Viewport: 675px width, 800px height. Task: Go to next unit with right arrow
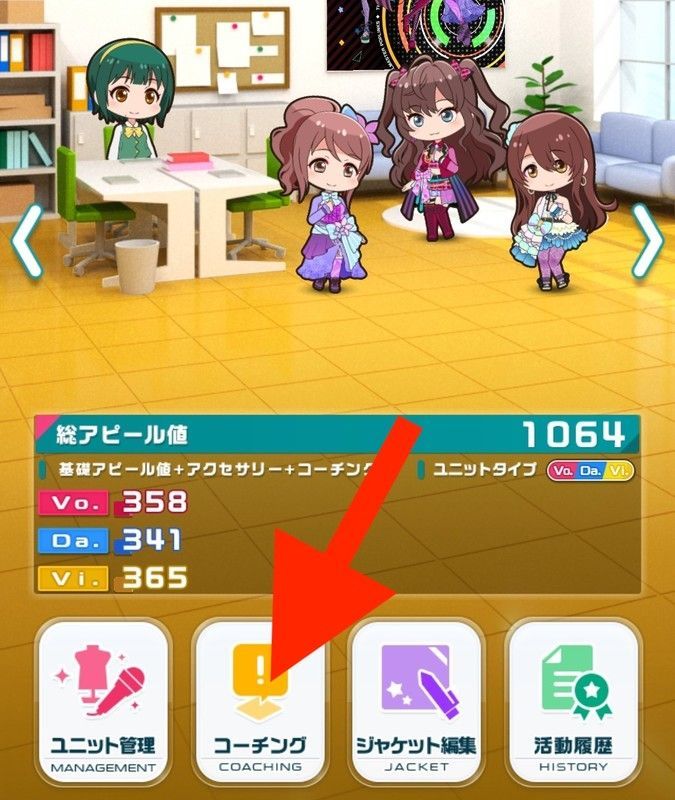tap(648, 240)
